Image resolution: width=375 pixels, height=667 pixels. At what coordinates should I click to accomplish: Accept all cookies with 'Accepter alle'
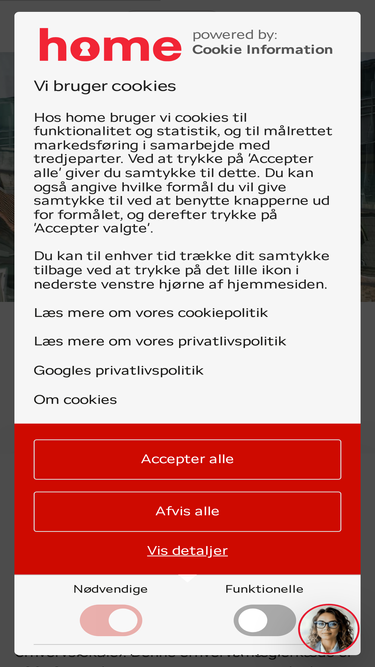click(187, 459)
